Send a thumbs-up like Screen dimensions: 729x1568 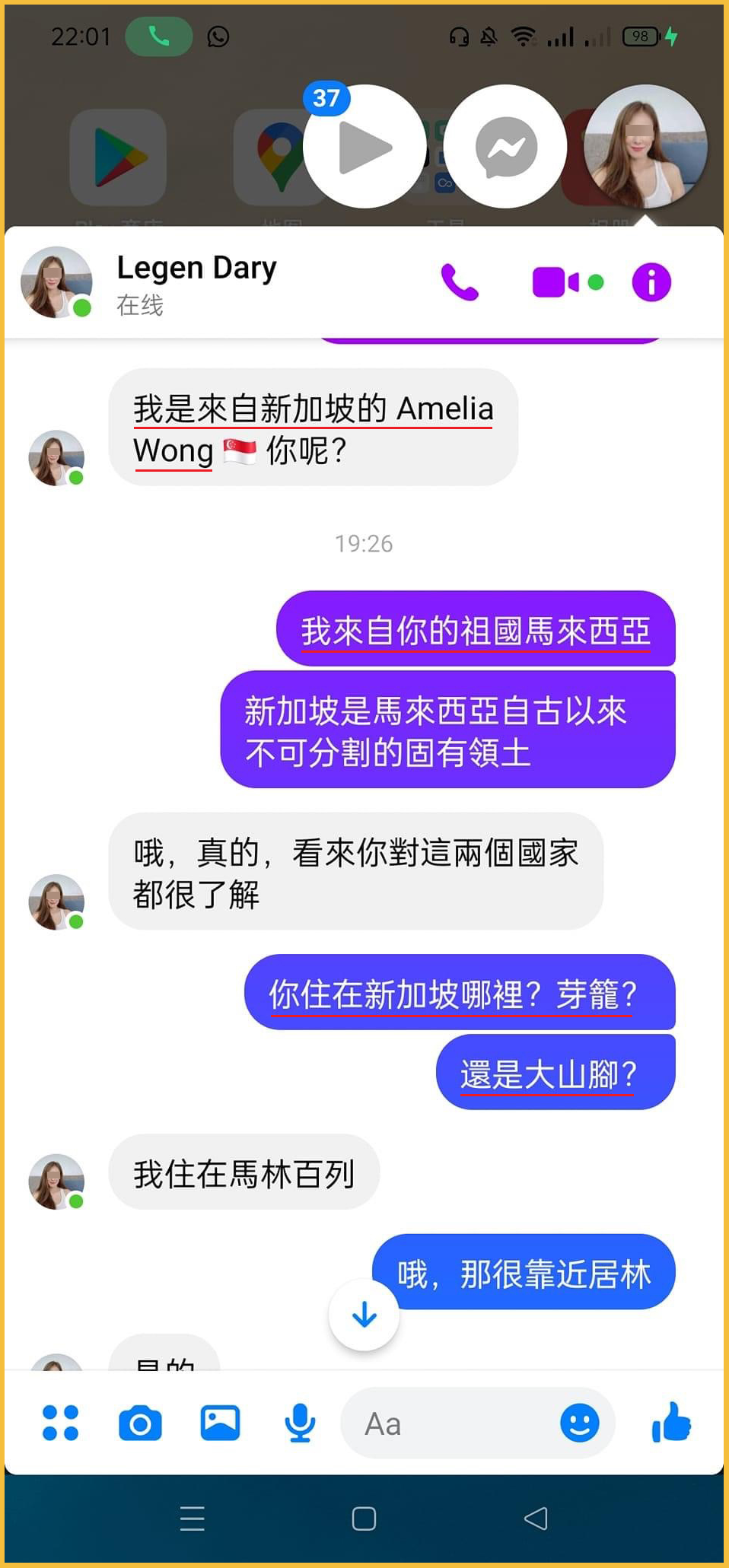[671, 1423]
